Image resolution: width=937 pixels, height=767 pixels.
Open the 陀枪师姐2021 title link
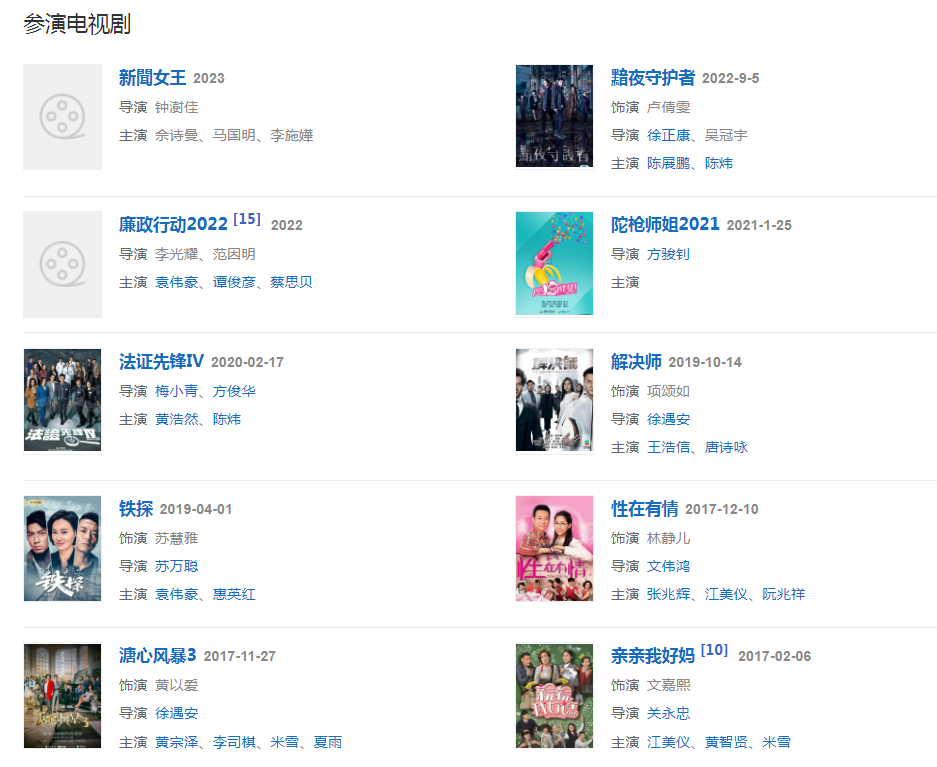665,225
